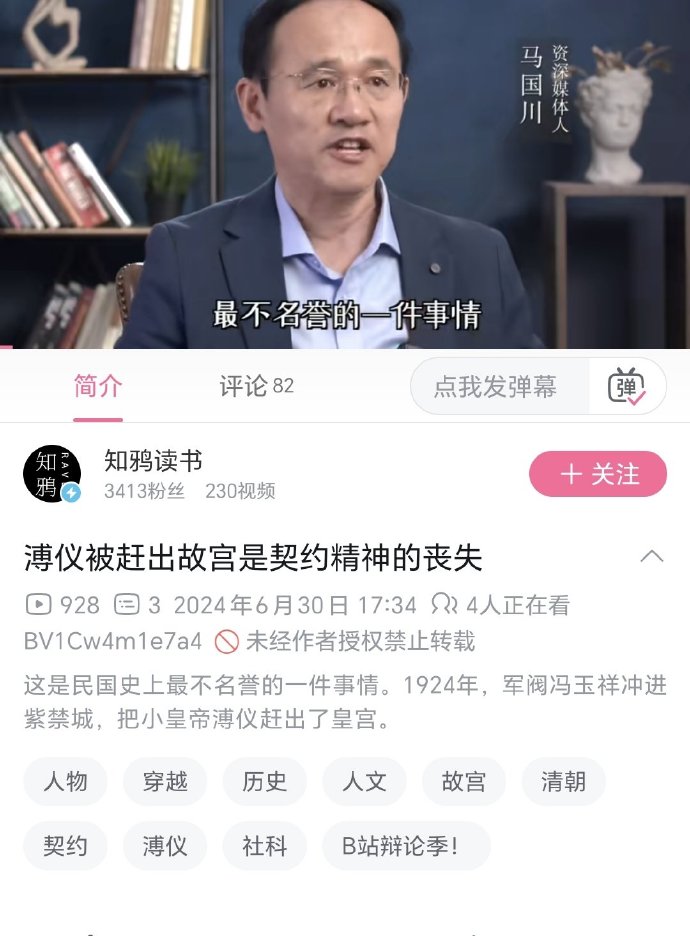Tap the video player to show controls
The height and width of the screenshot is (936, 690).
tap(345, 174)
